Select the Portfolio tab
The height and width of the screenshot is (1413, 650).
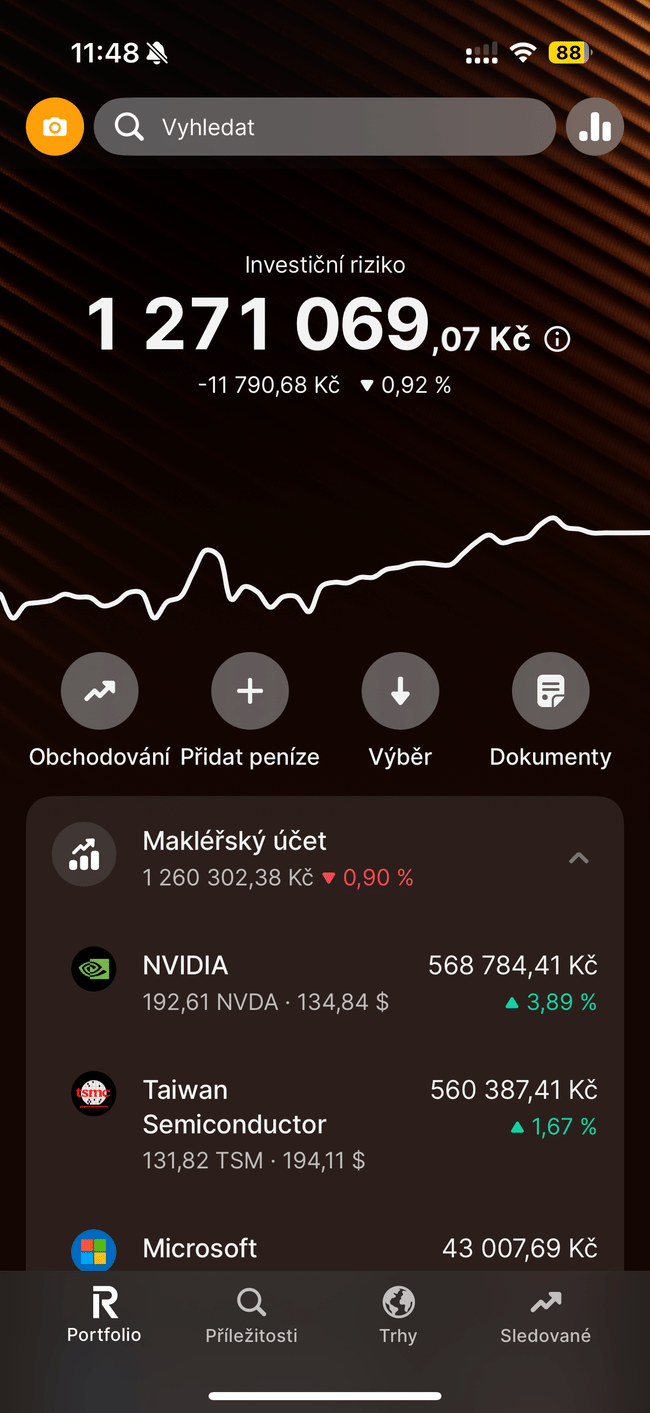click(104, 1315)
